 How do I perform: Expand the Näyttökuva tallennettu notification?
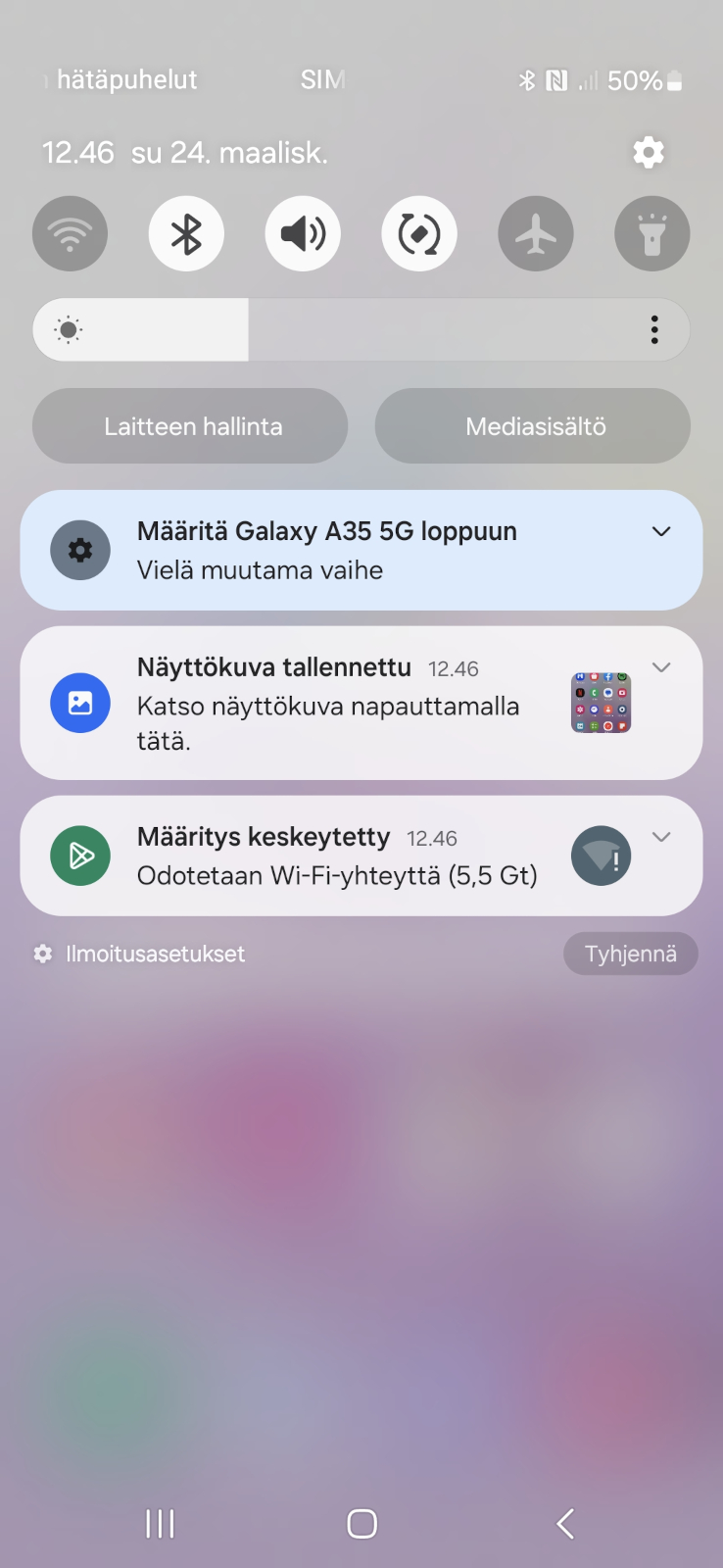pyautogui.click(x=661, y=667)
